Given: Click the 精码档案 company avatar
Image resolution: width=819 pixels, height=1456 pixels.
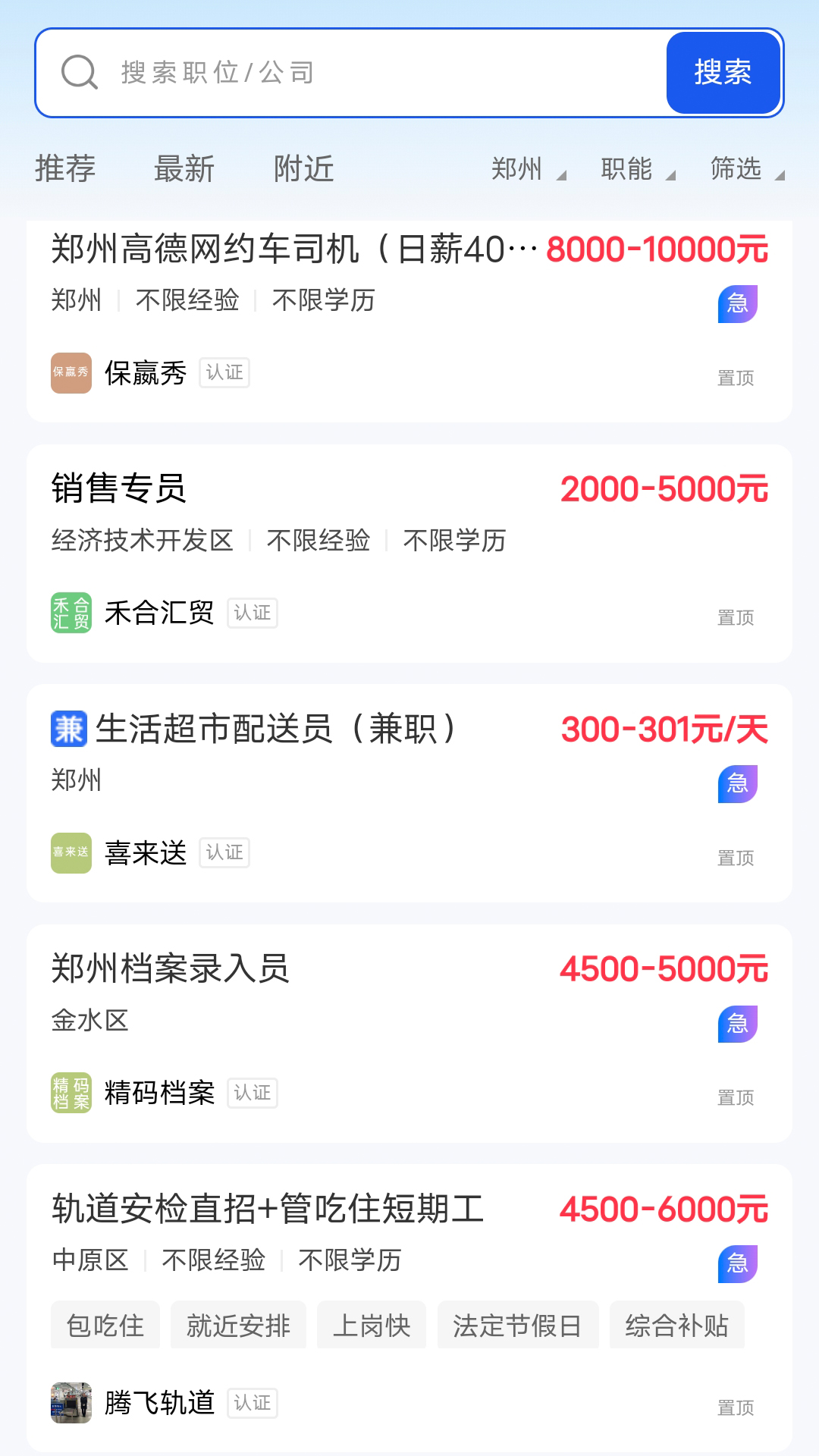Looking at the screenshot, I should click(x=71, y=1093).
